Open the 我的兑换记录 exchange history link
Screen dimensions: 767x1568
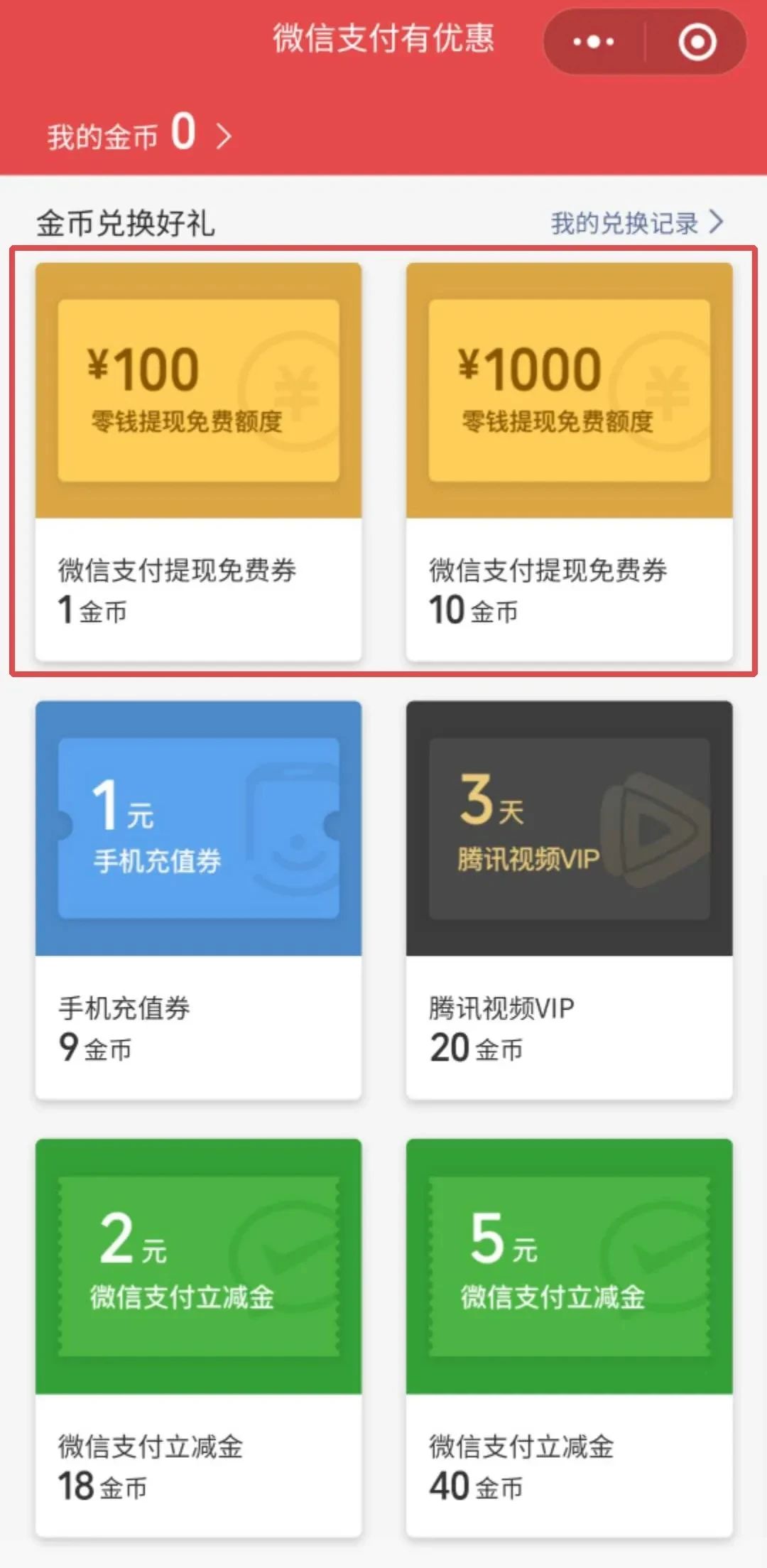point(625,222)
